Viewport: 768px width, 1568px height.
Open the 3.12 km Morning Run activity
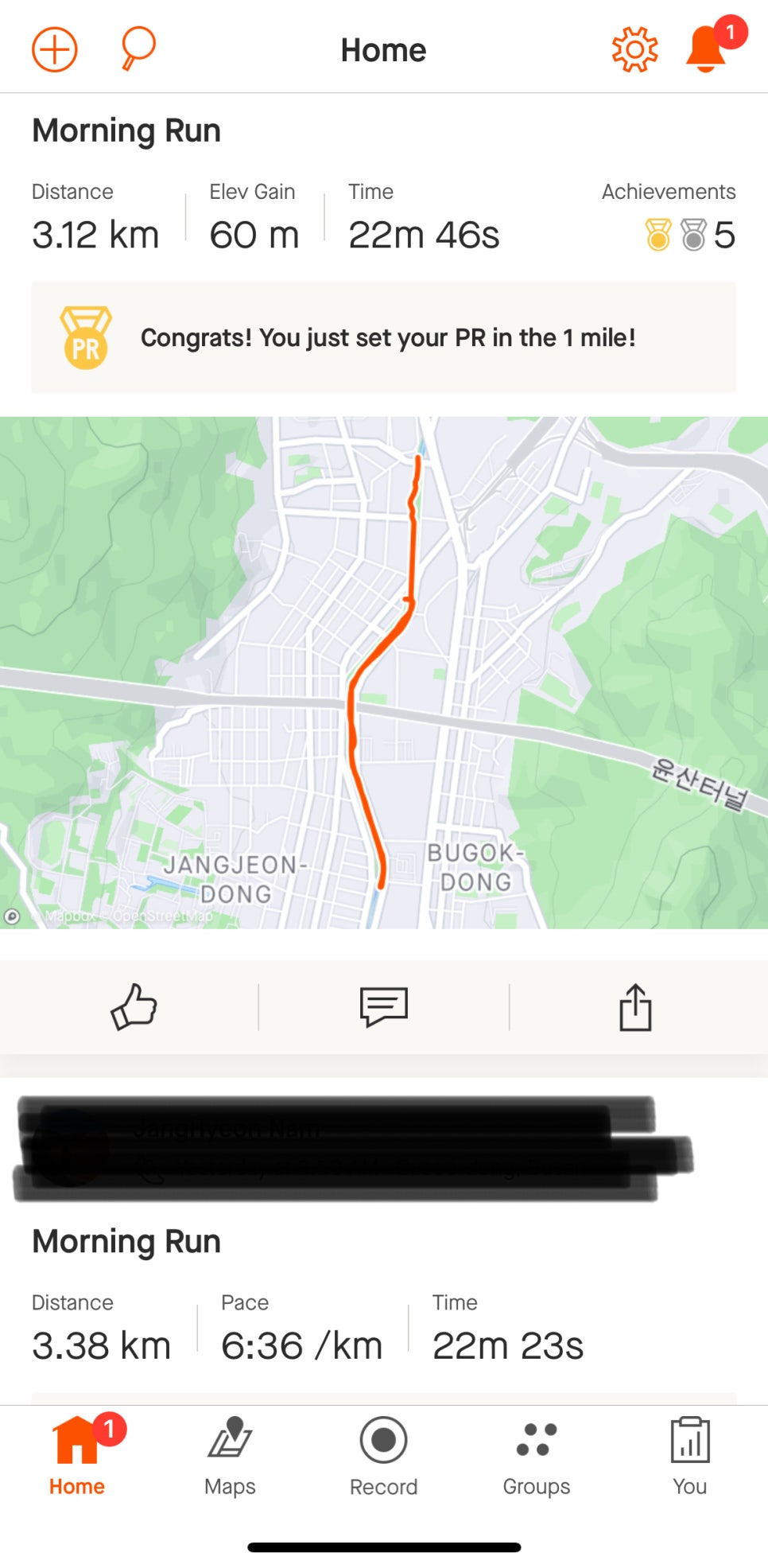click(x=126, y=130)
